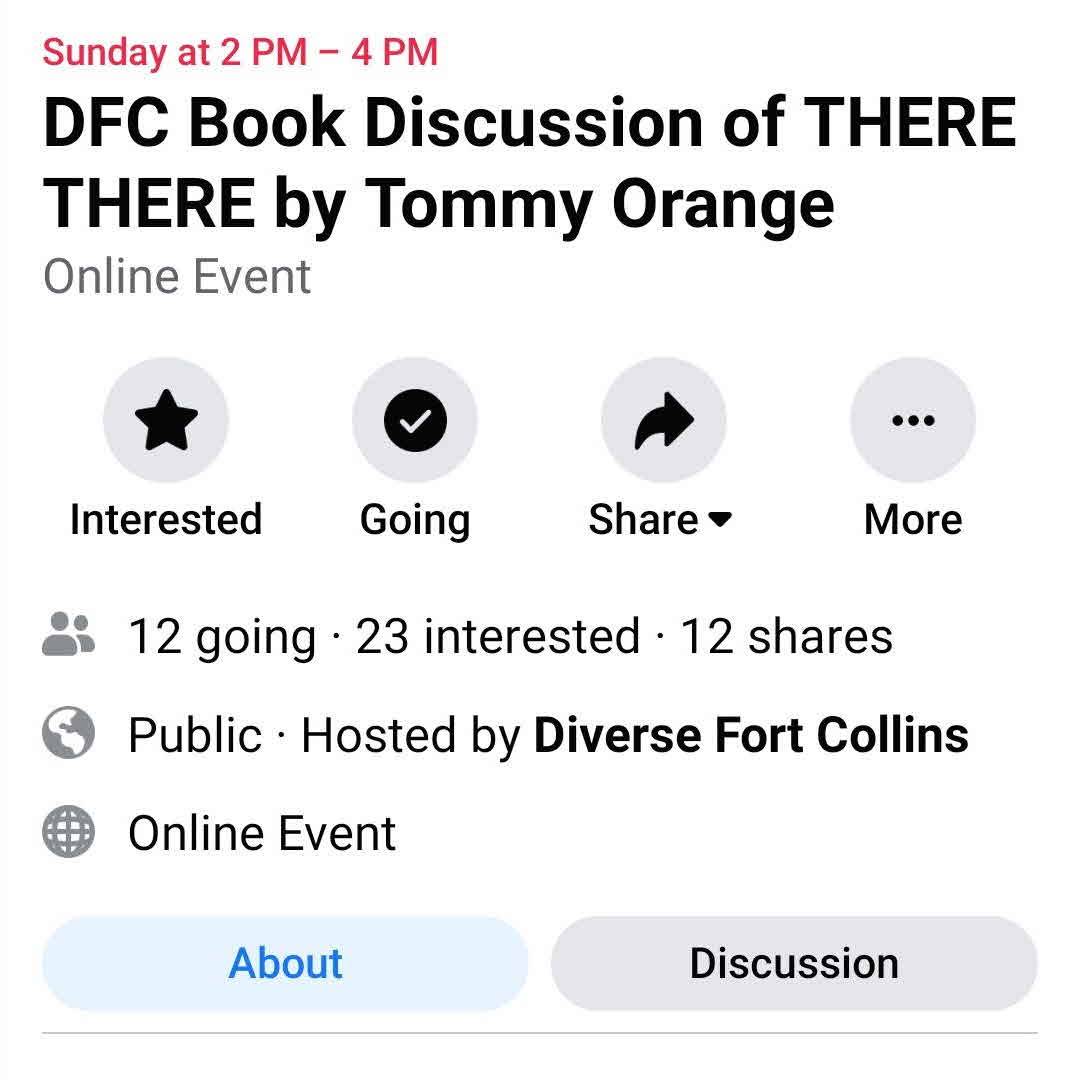
Task: Mark yourself as Interested in the event
Action: coord(166,421)
